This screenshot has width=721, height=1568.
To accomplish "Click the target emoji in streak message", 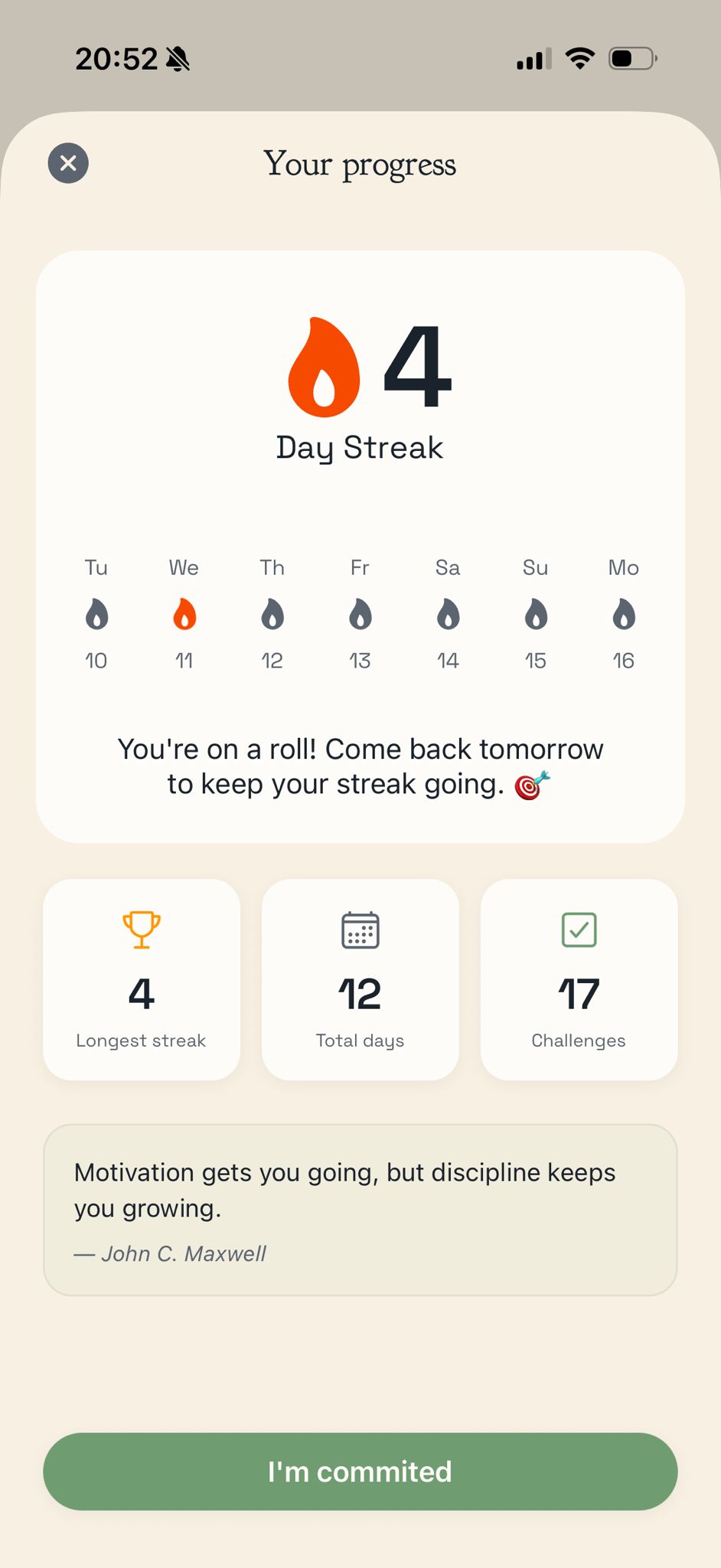I will tap(533, 785).
